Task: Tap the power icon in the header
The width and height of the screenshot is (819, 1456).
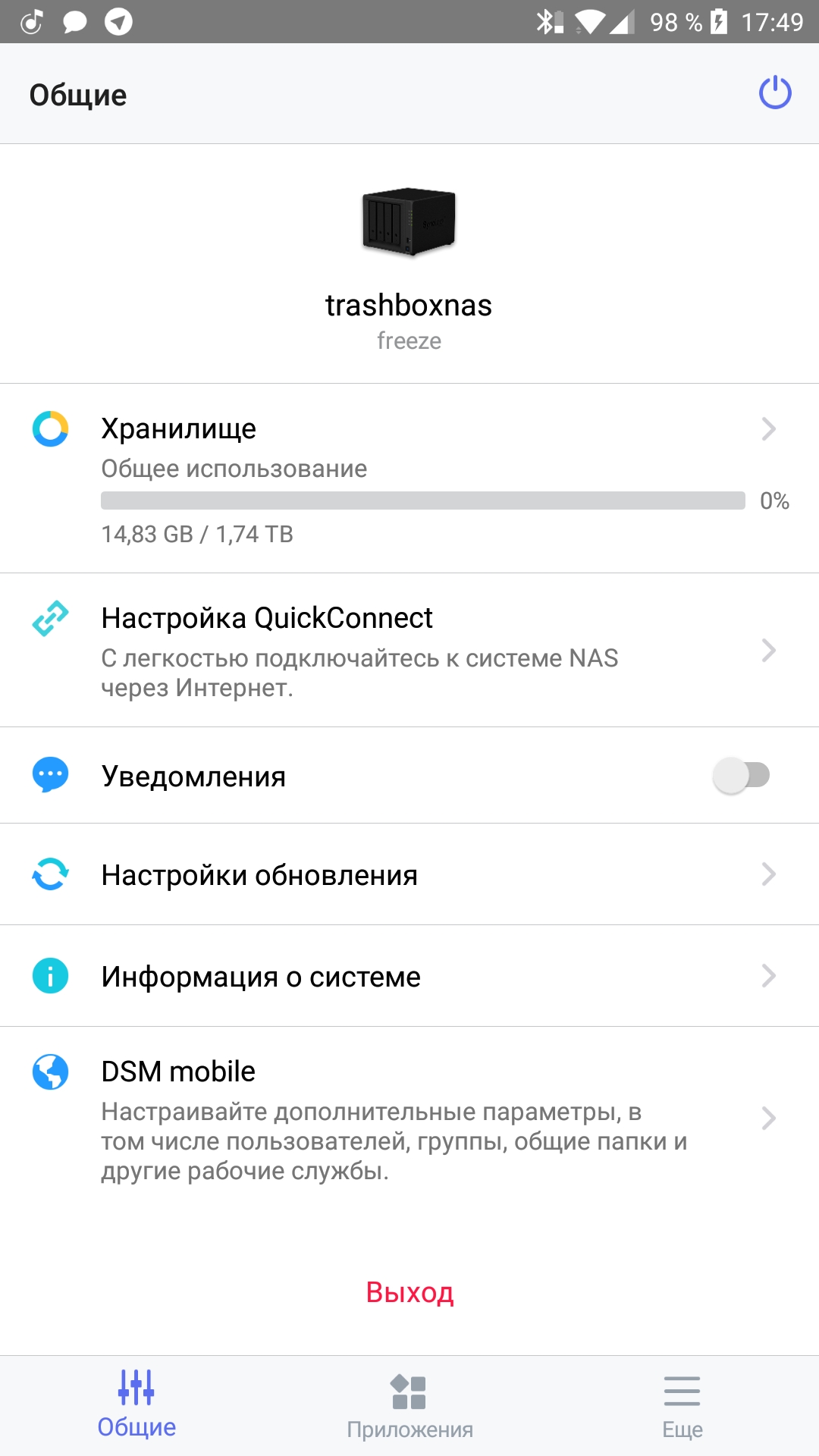Action: [x=775, y=93]
